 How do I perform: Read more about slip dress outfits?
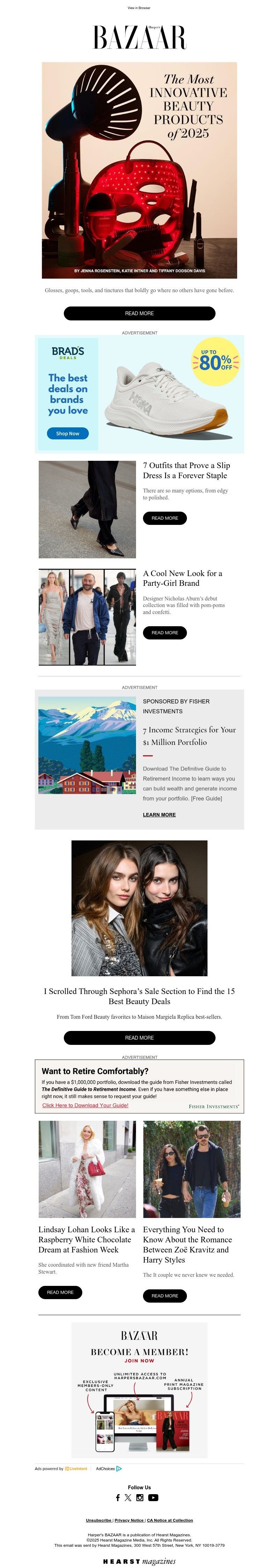coord(165,518)
